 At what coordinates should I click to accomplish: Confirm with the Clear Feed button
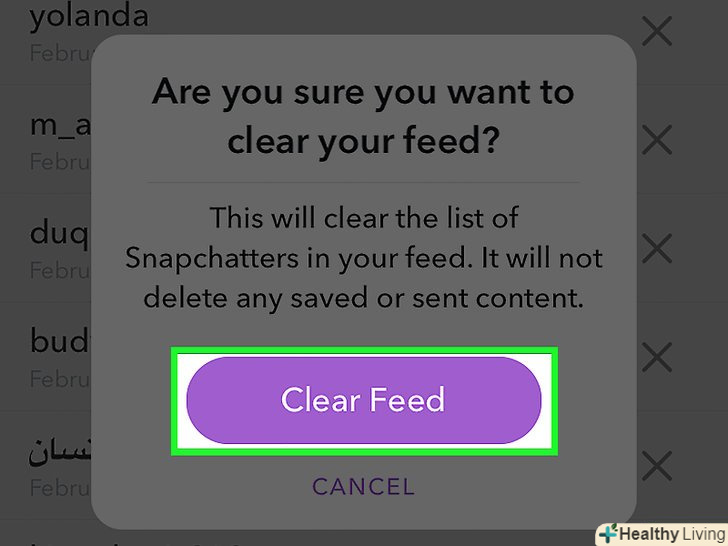[x=363, y=400]
